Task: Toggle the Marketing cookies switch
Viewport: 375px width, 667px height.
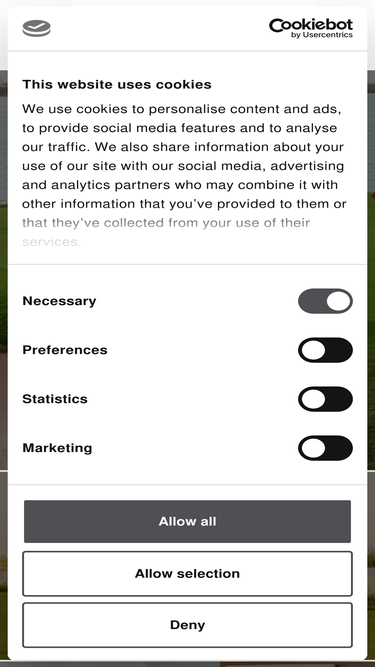Action: click(x=325, y=448)
